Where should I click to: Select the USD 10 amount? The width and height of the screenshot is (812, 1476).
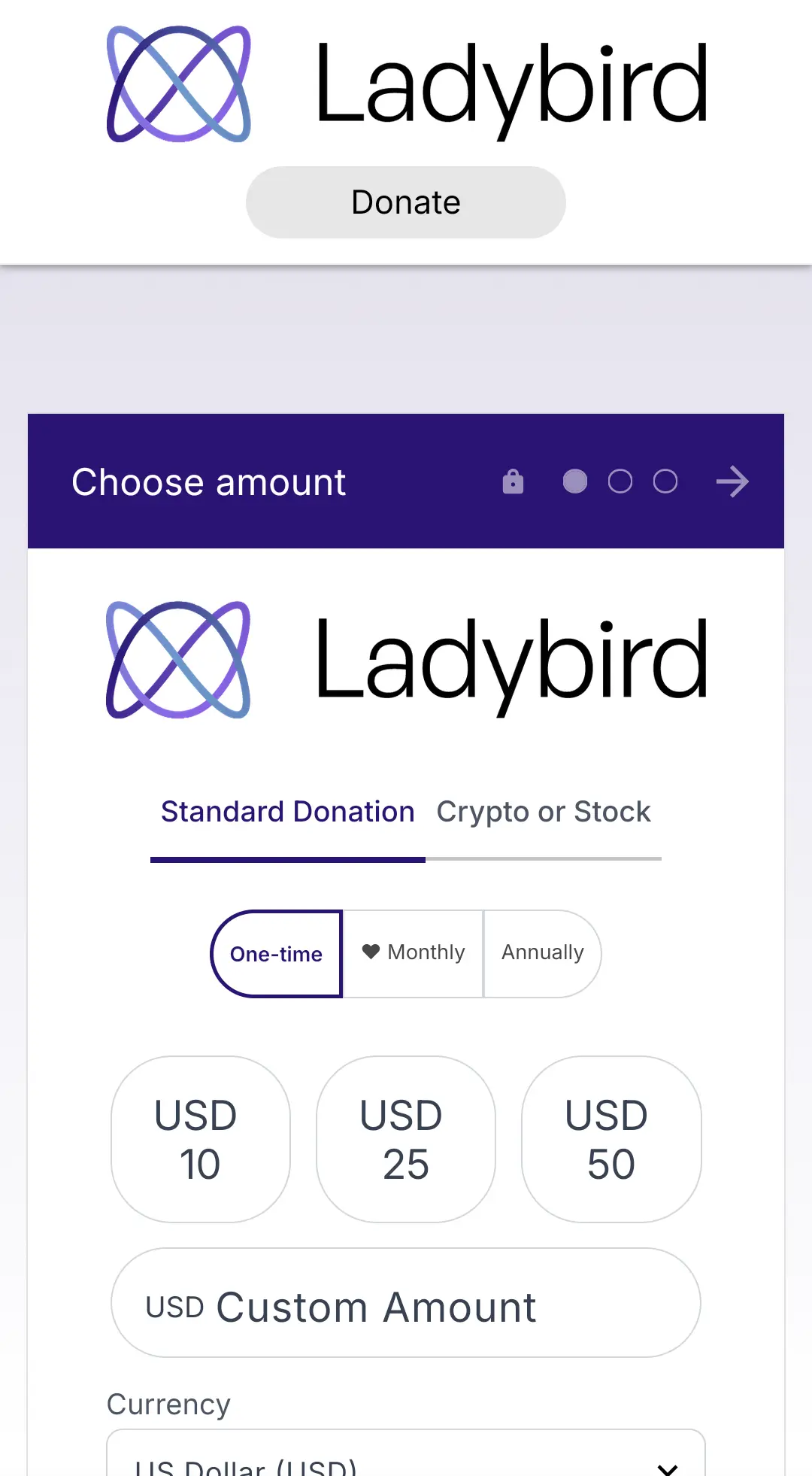pos(200,1139)
